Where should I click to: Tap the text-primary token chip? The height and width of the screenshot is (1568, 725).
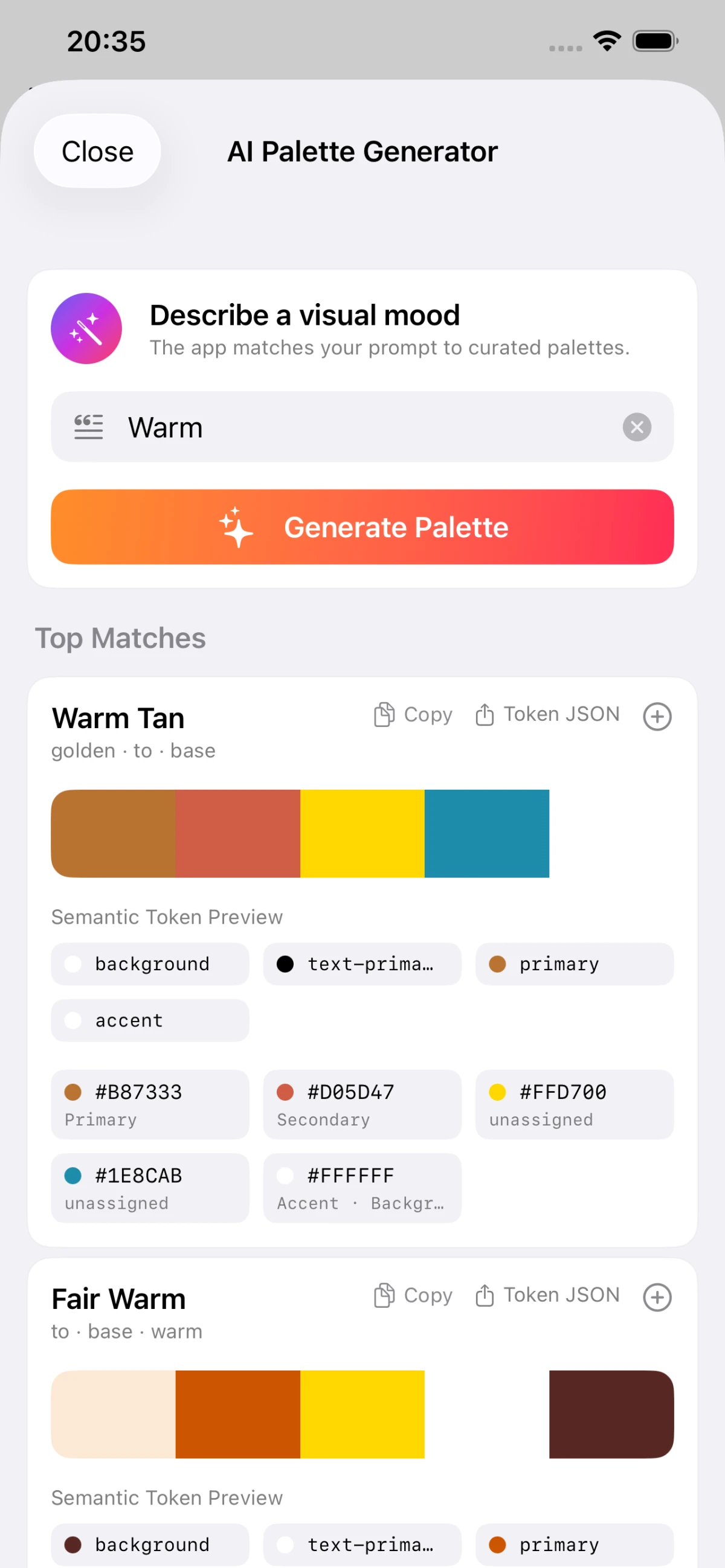(362, 964)
